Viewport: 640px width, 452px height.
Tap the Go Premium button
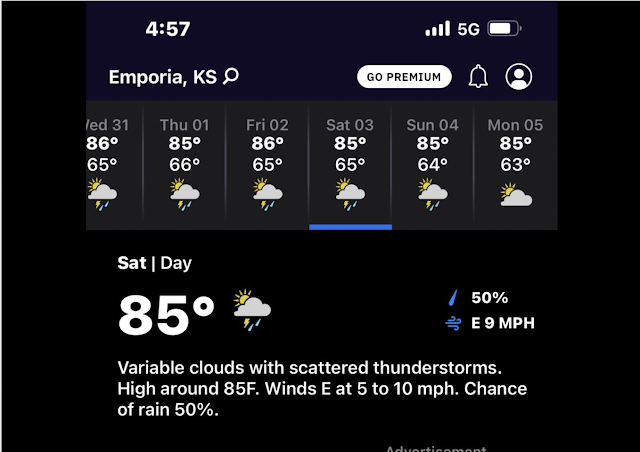coord(404,77)
